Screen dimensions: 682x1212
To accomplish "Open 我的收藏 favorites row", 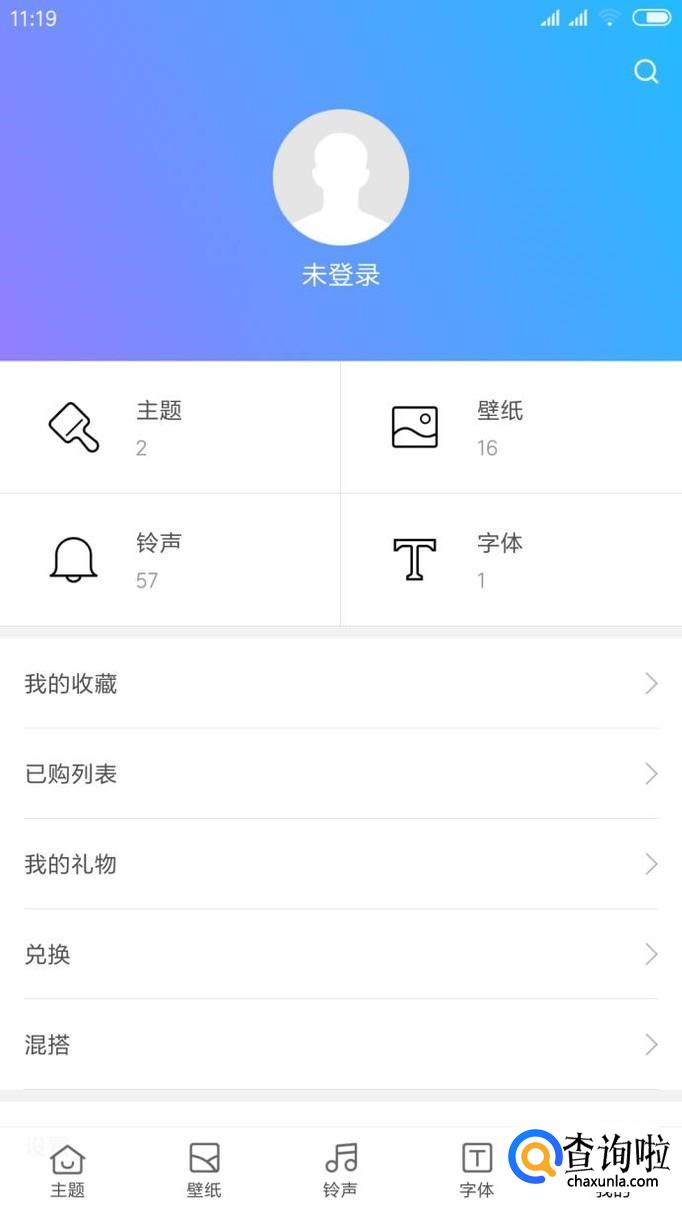I will click(341, 684).
